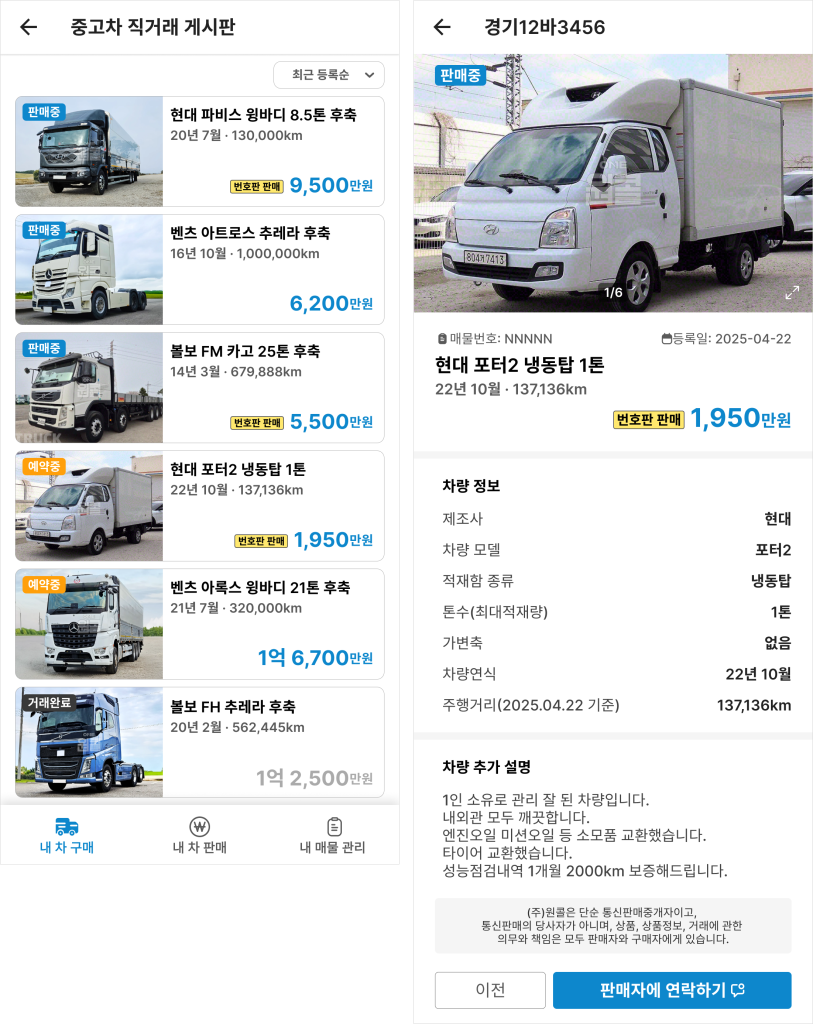Switch to the 내 차 판매 tab
This screenshot has width=813, height=1024.
pyautogui.click(x=200, y=836)
